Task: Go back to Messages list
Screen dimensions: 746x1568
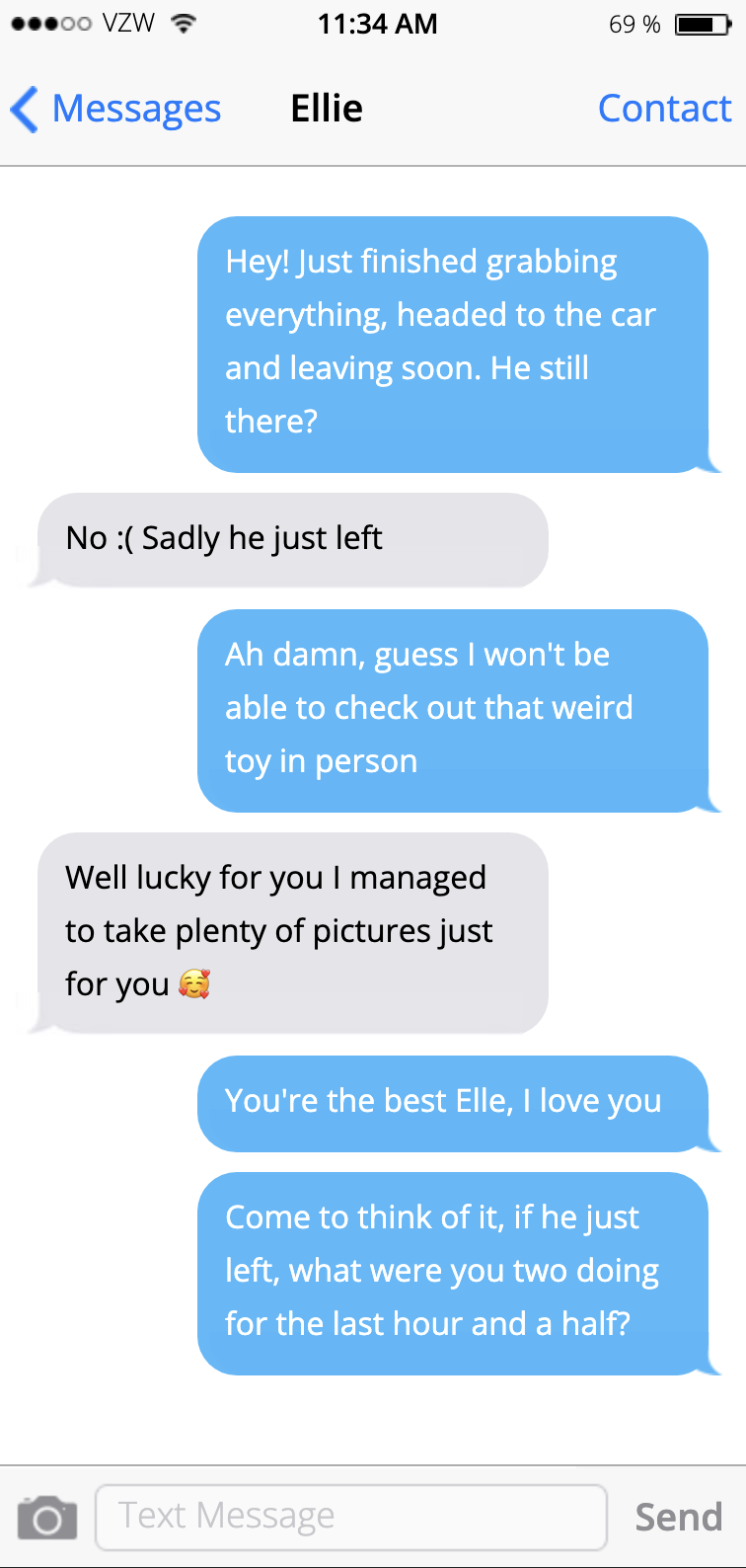Action: pyautogui.click(x=116, y=109)
